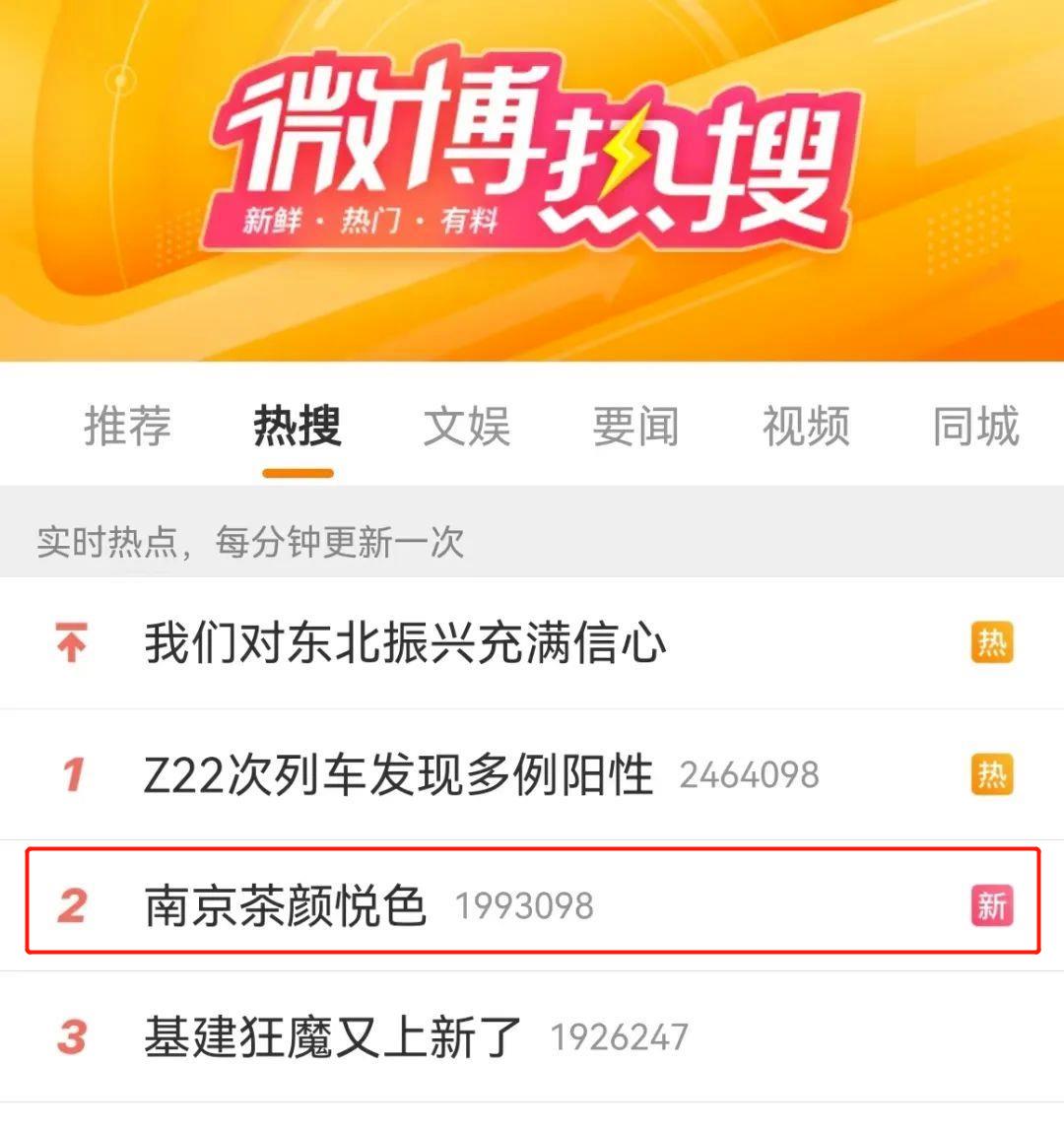1064x1132 pixels.
Task: Open the 同城 tab
Action: [x=975, y=427]
